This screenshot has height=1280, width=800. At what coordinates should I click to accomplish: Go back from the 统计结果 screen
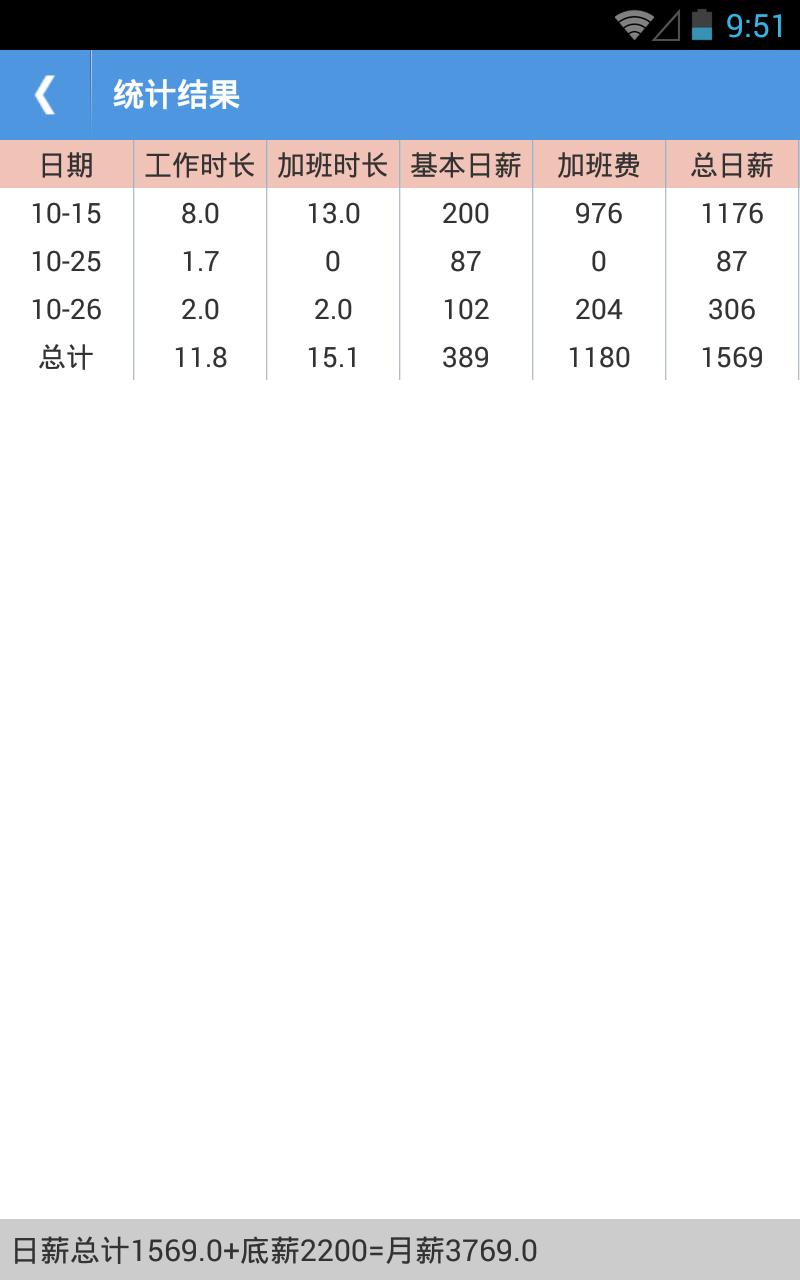click(44, 95)
